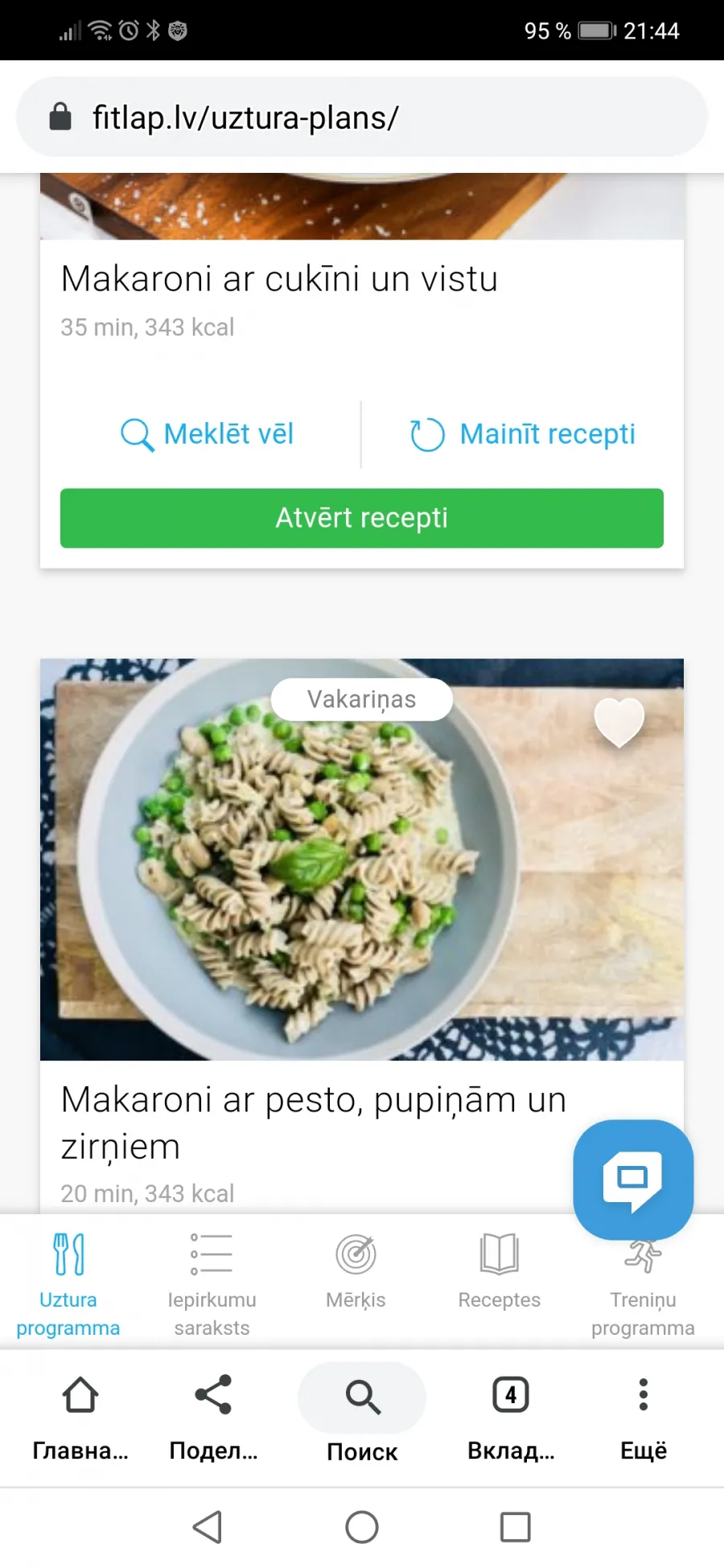Open the Iepirkumu saraksts tab
Viewport: 724px width, 1568px height.
(x=212, y=1284)
